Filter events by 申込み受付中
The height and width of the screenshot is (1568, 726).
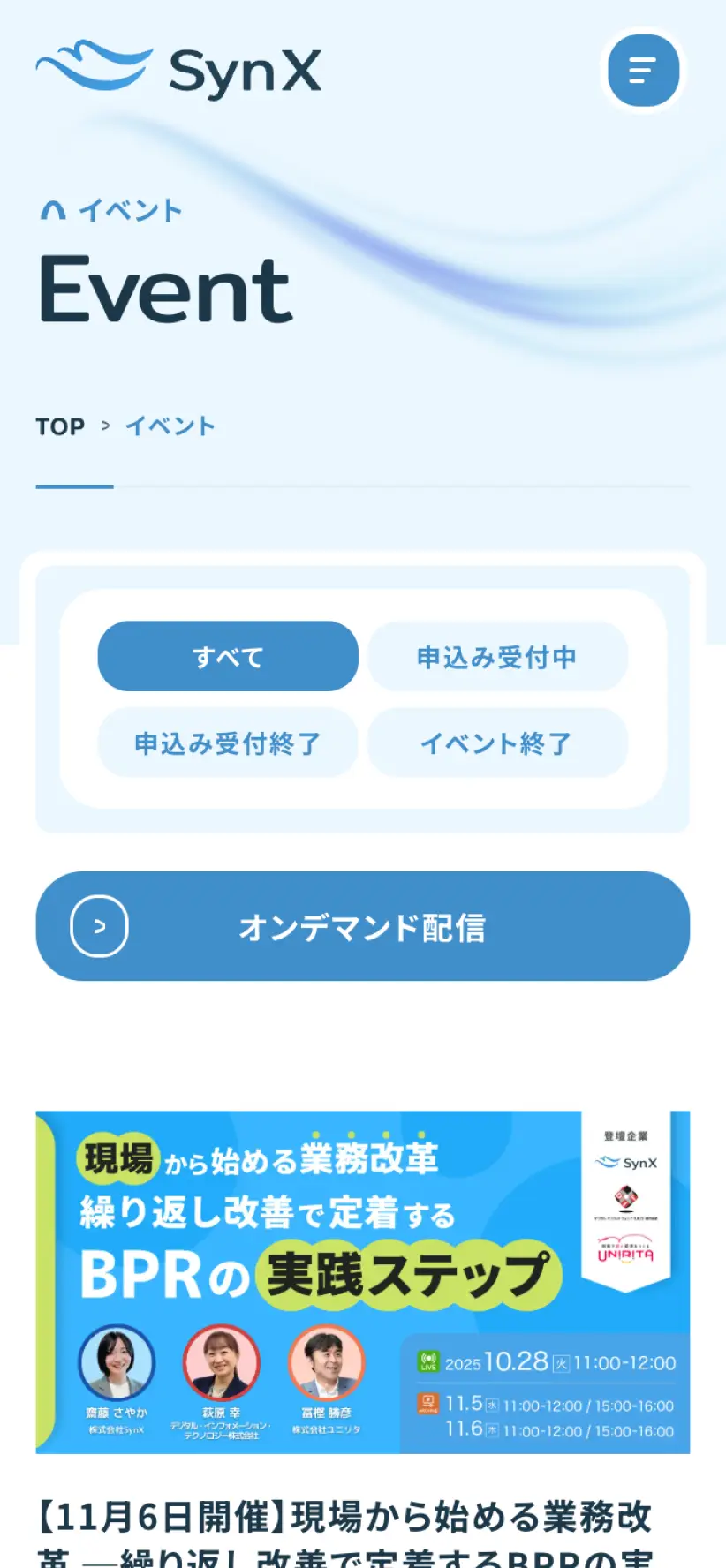pyautogui.click(x=497, y=657)
